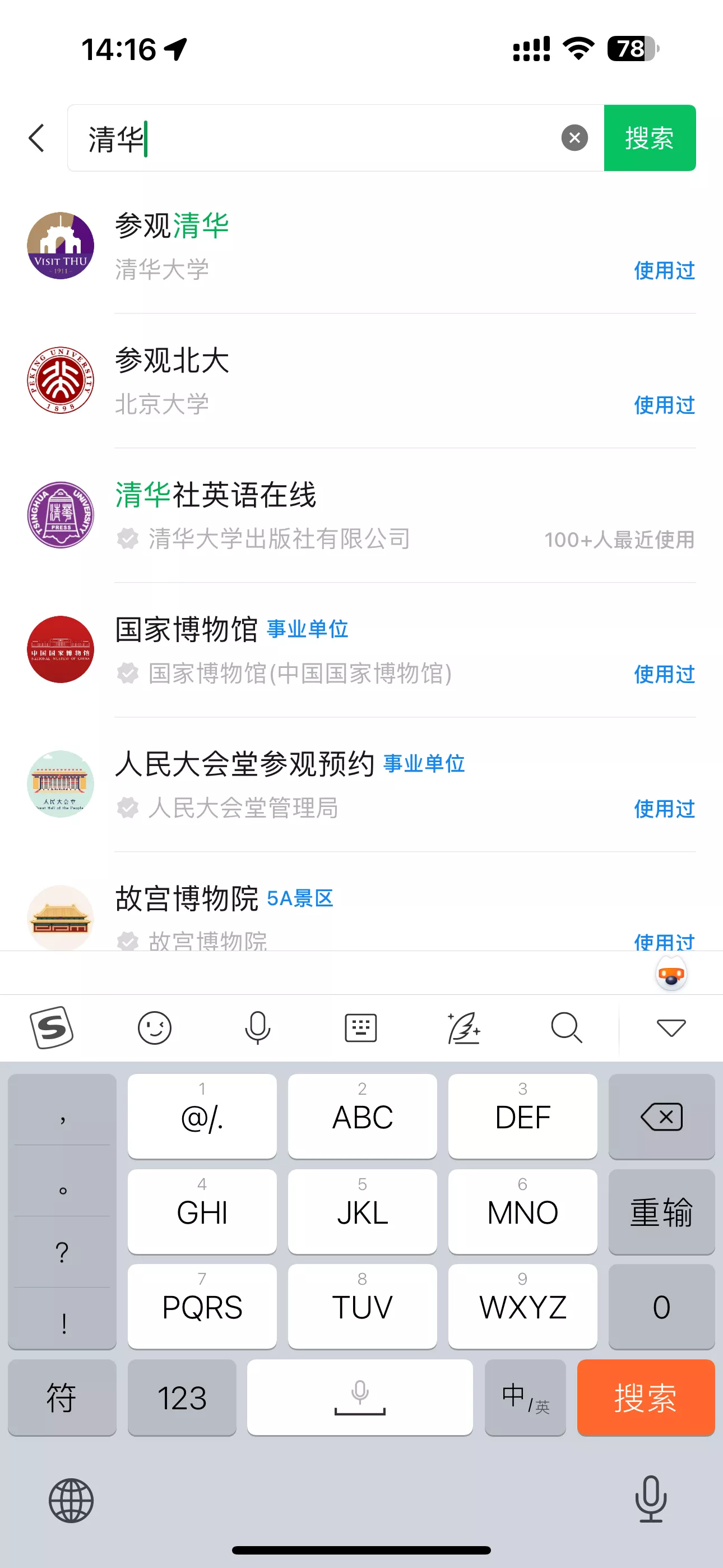Clear the search text 清华
Image resolution: width=723 pixels, height=1568 pixels.
[x=574, y=138]
